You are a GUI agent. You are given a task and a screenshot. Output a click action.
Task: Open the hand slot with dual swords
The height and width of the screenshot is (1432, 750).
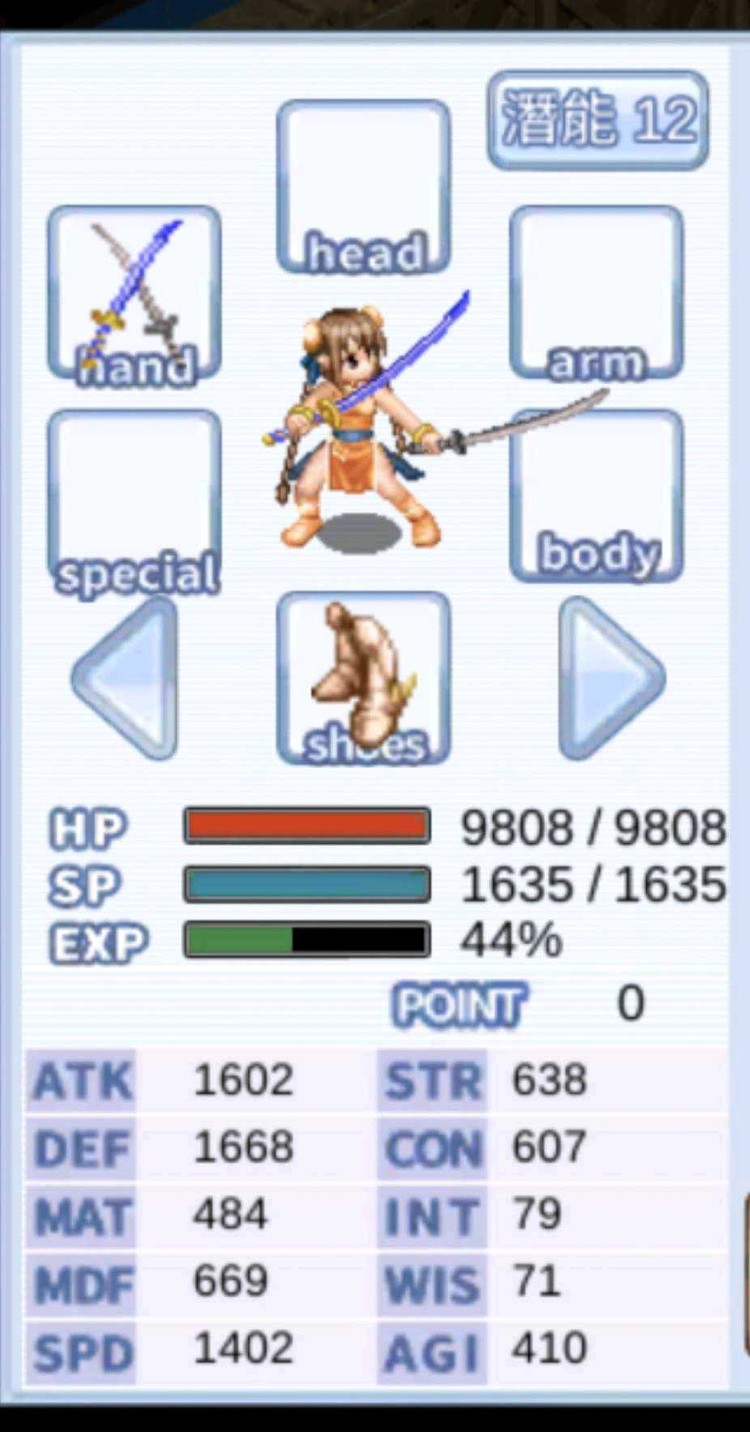coord(134,293)
